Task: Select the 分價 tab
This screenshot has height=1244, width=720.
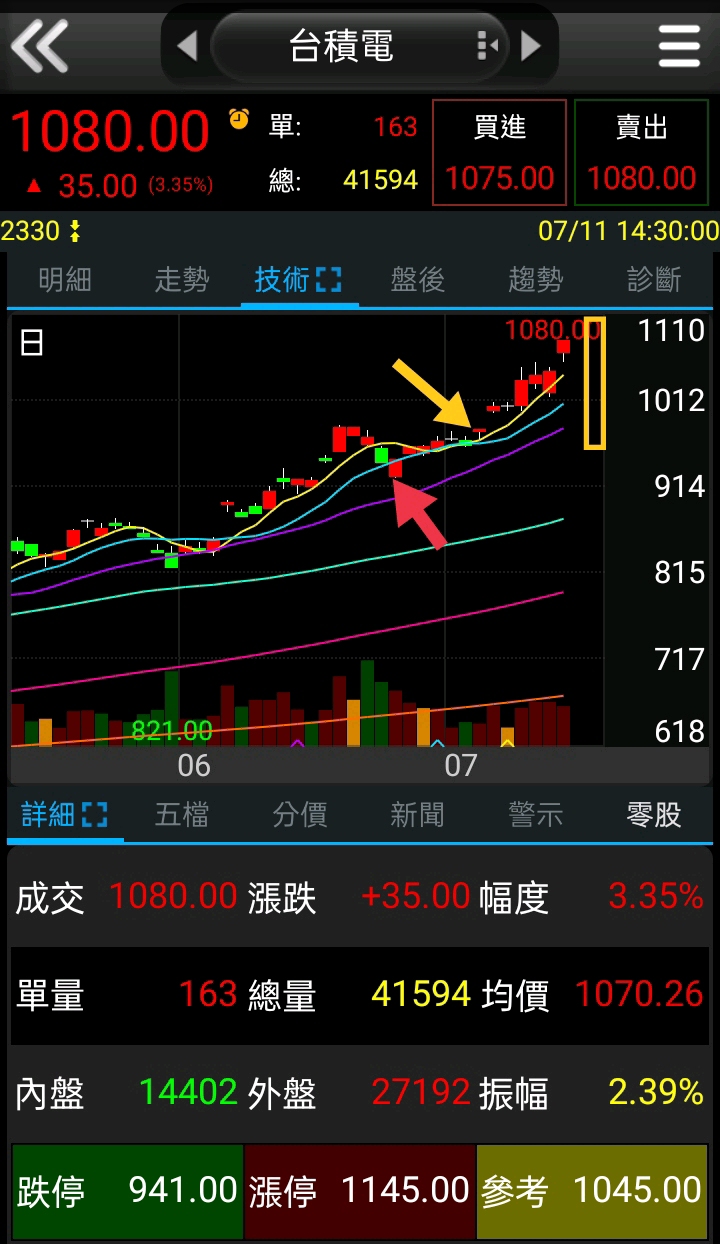Action: [300, 815]
